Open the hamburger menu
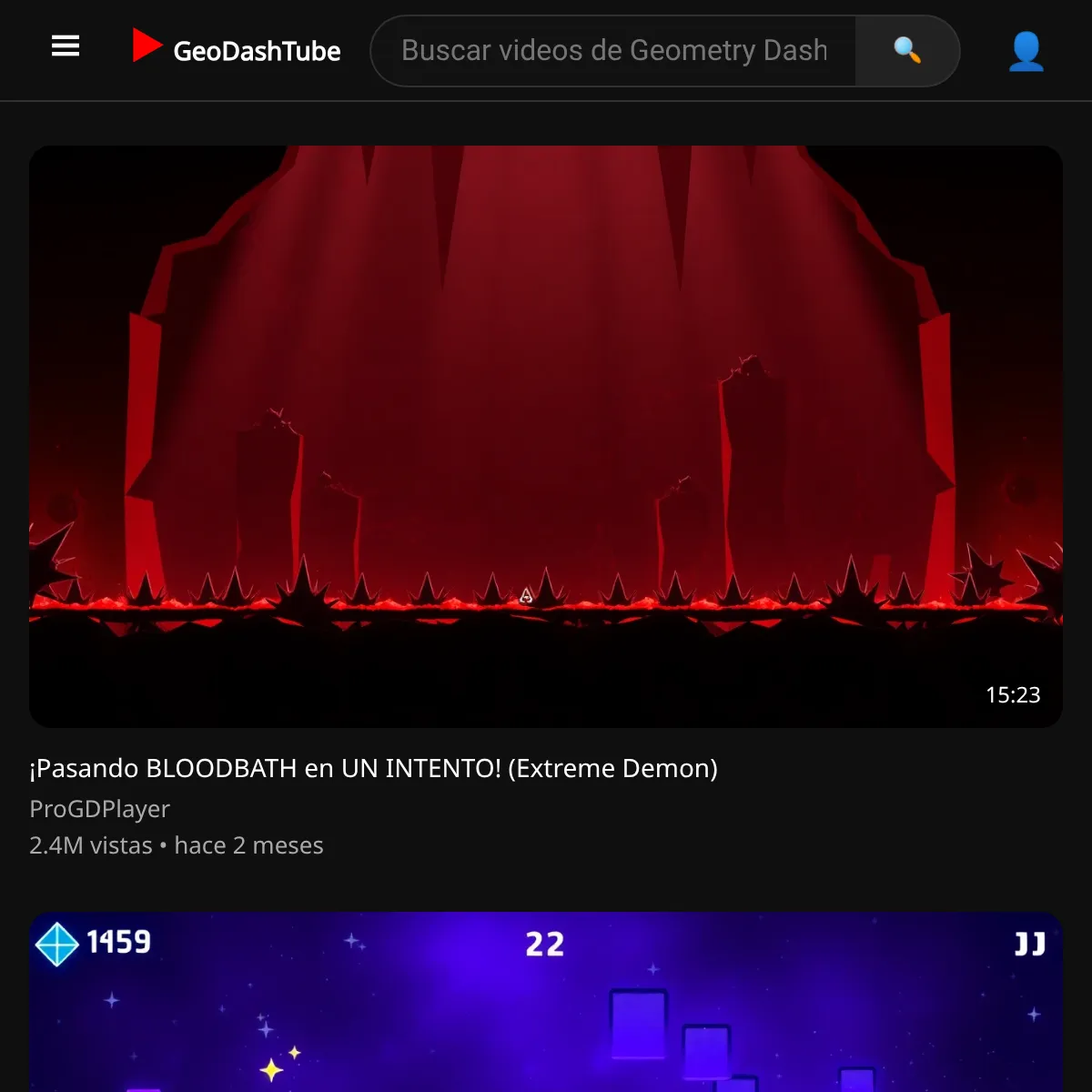 [x=66, y=45]
